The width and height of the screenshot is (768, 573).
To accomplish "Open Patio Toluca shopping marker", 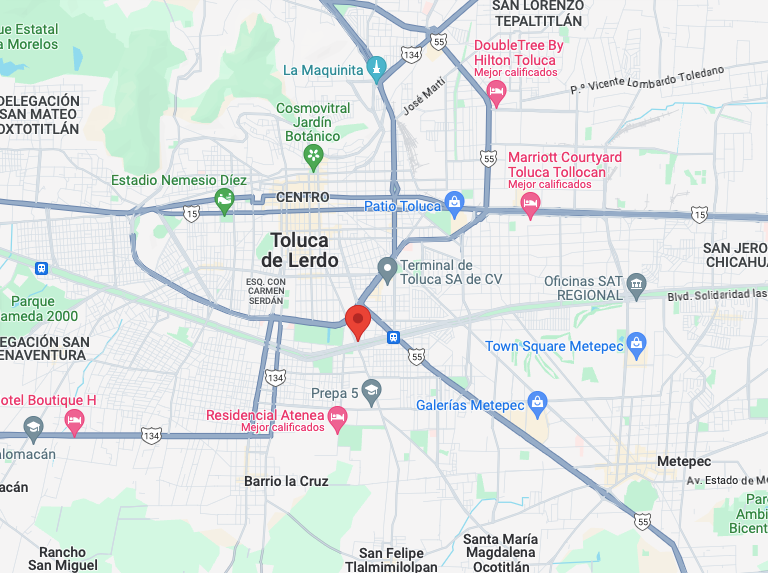I will point(454,205).
